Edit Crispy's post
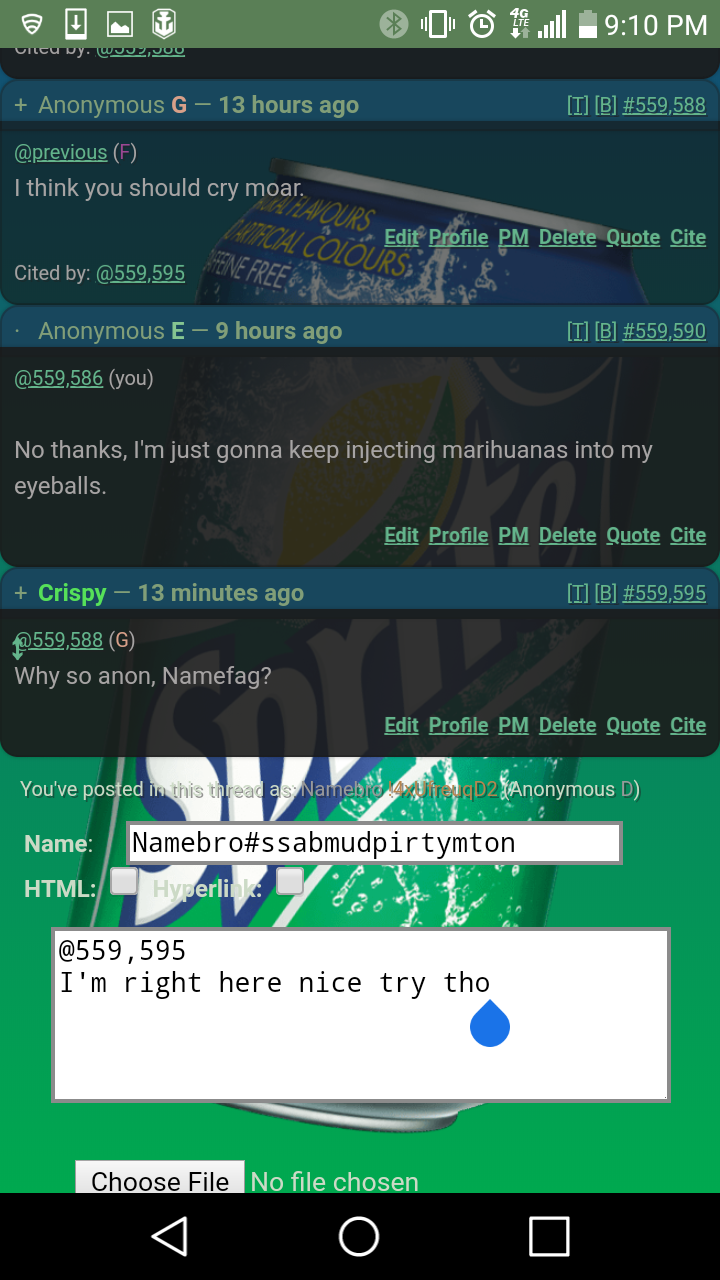 click(x=401, y=725)
